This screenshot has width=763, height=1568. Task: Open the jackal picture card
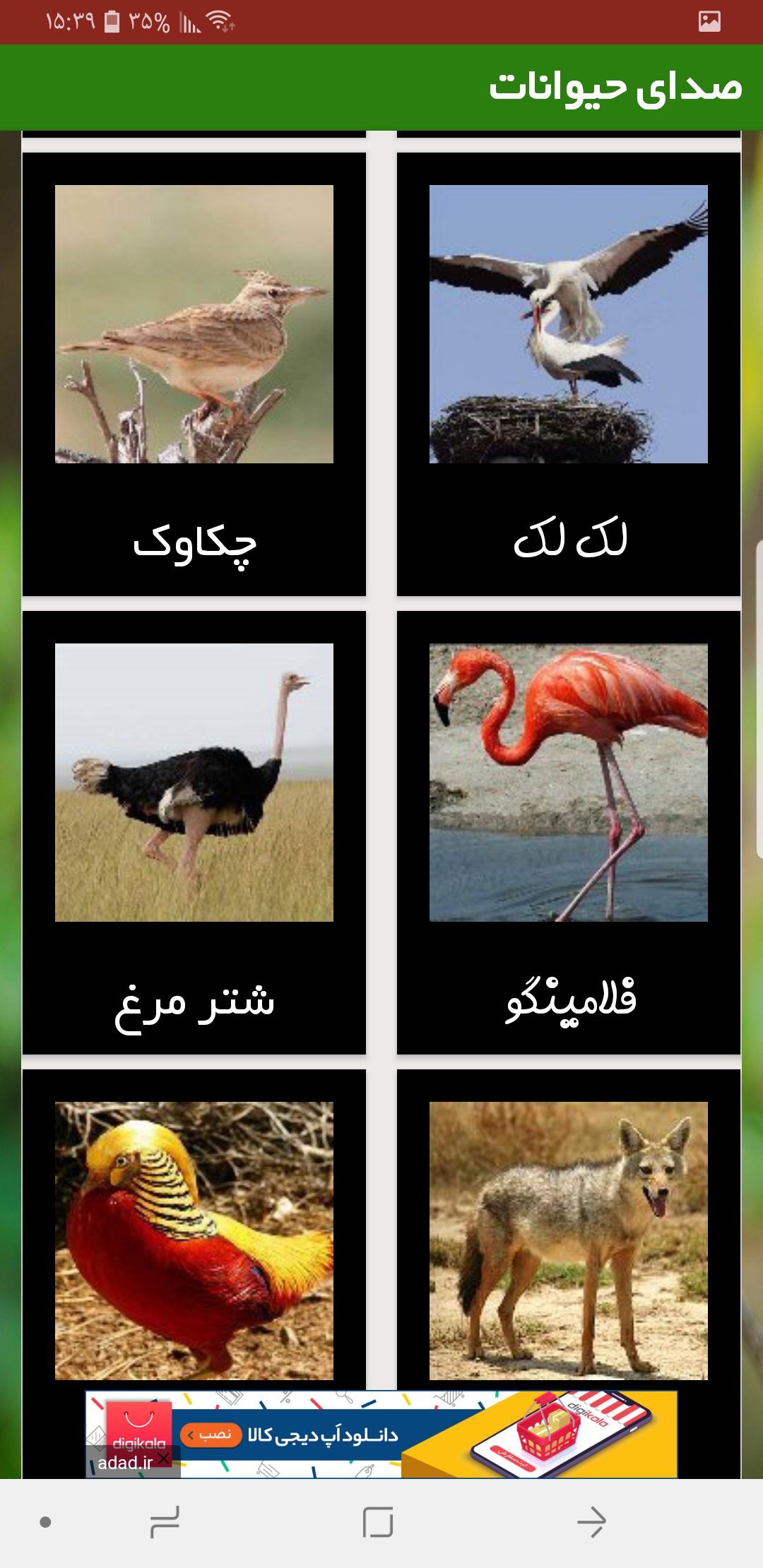[x=568, y=1240]
